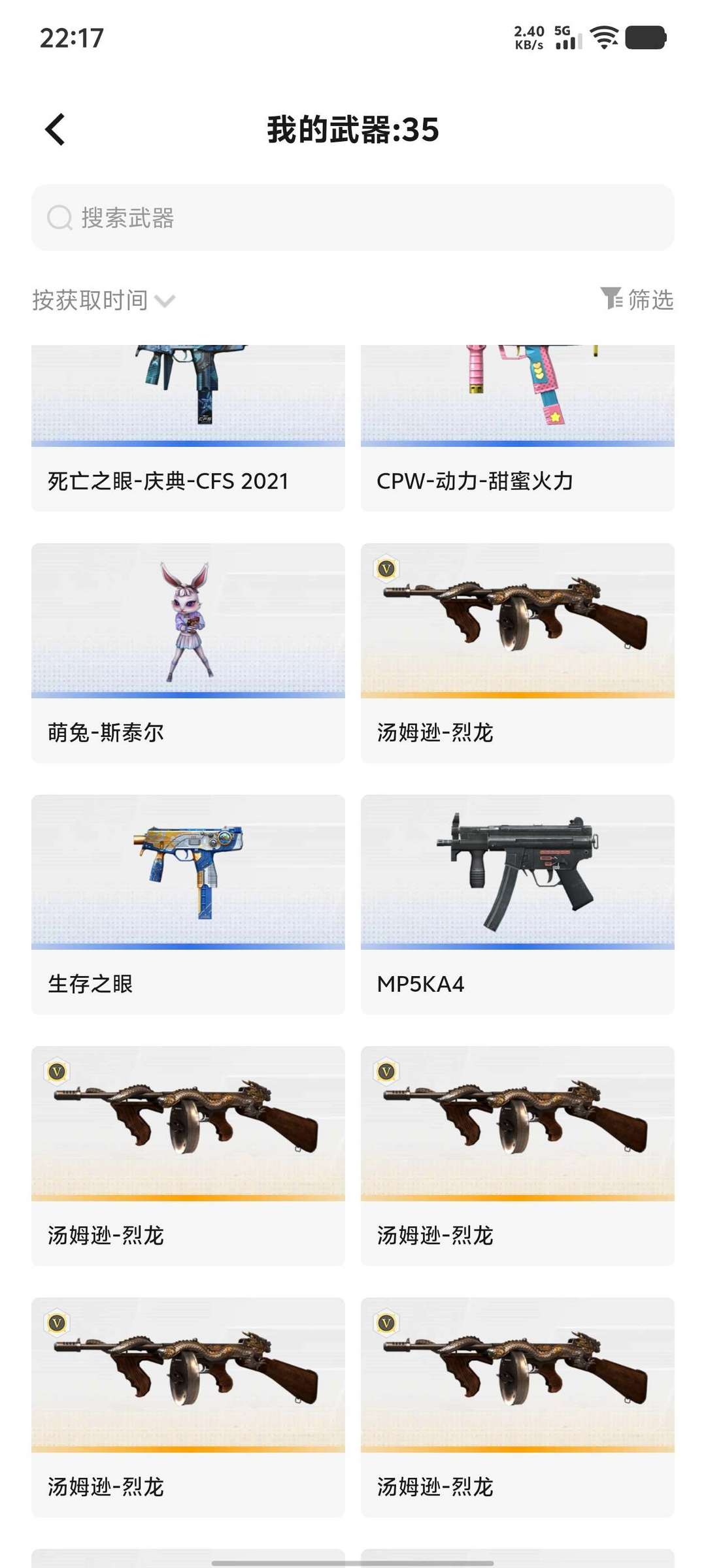Expand the 按获取时间 sort dropdown
Screen dimensions: 706x1568
(105, 301)
